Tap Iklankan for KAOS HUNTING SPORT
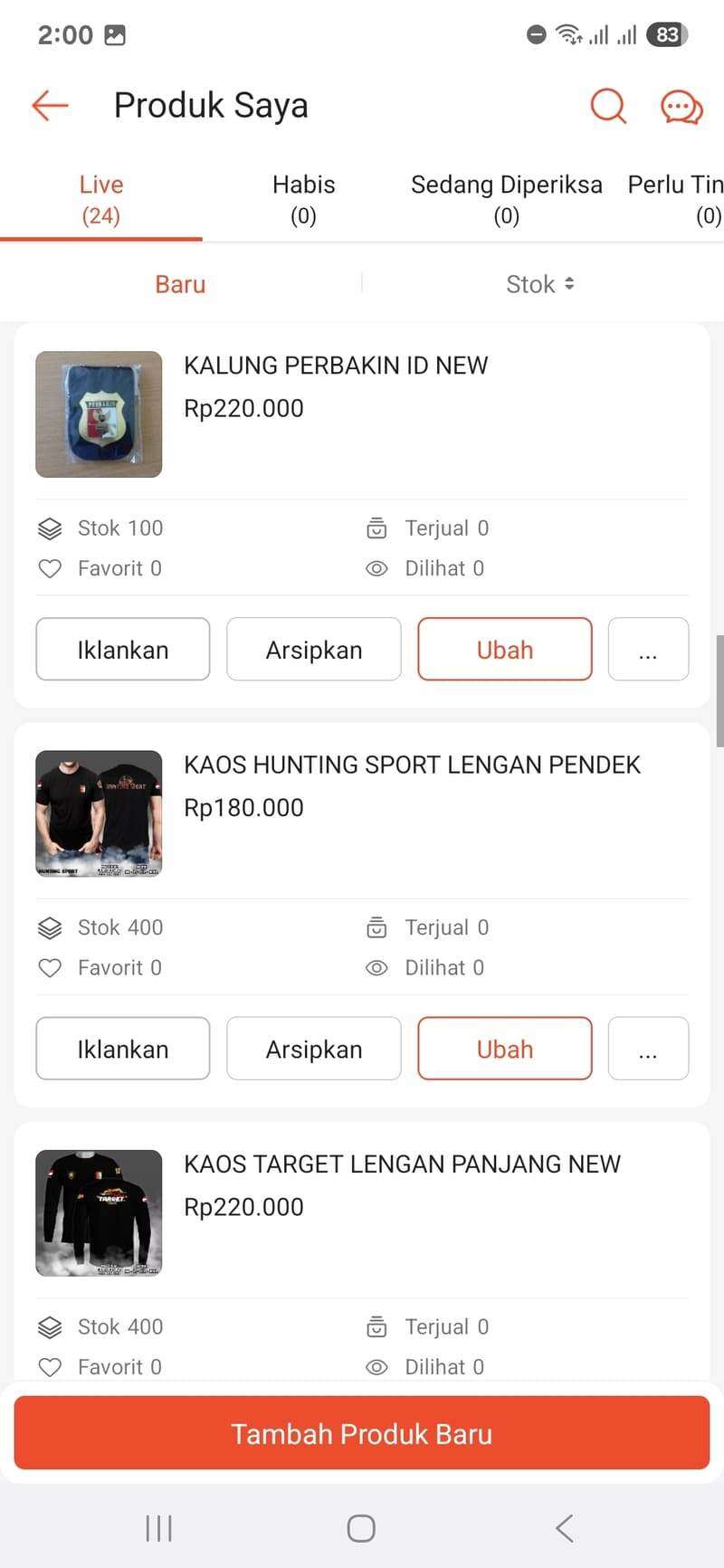 [x=123, y=1049]
